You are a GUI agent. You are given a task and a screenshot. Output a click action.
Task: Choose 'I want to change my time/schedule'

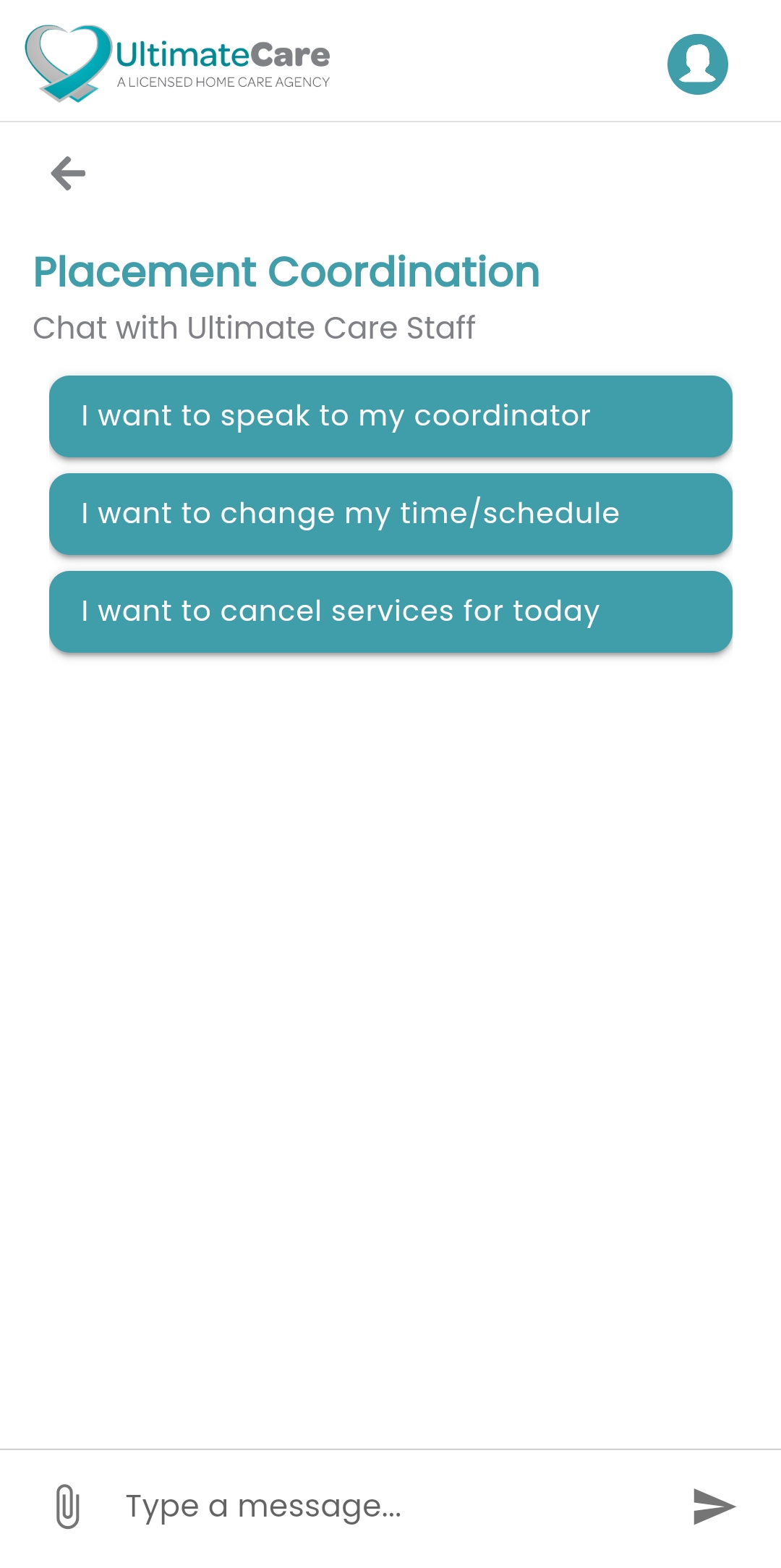pos(390,514)
